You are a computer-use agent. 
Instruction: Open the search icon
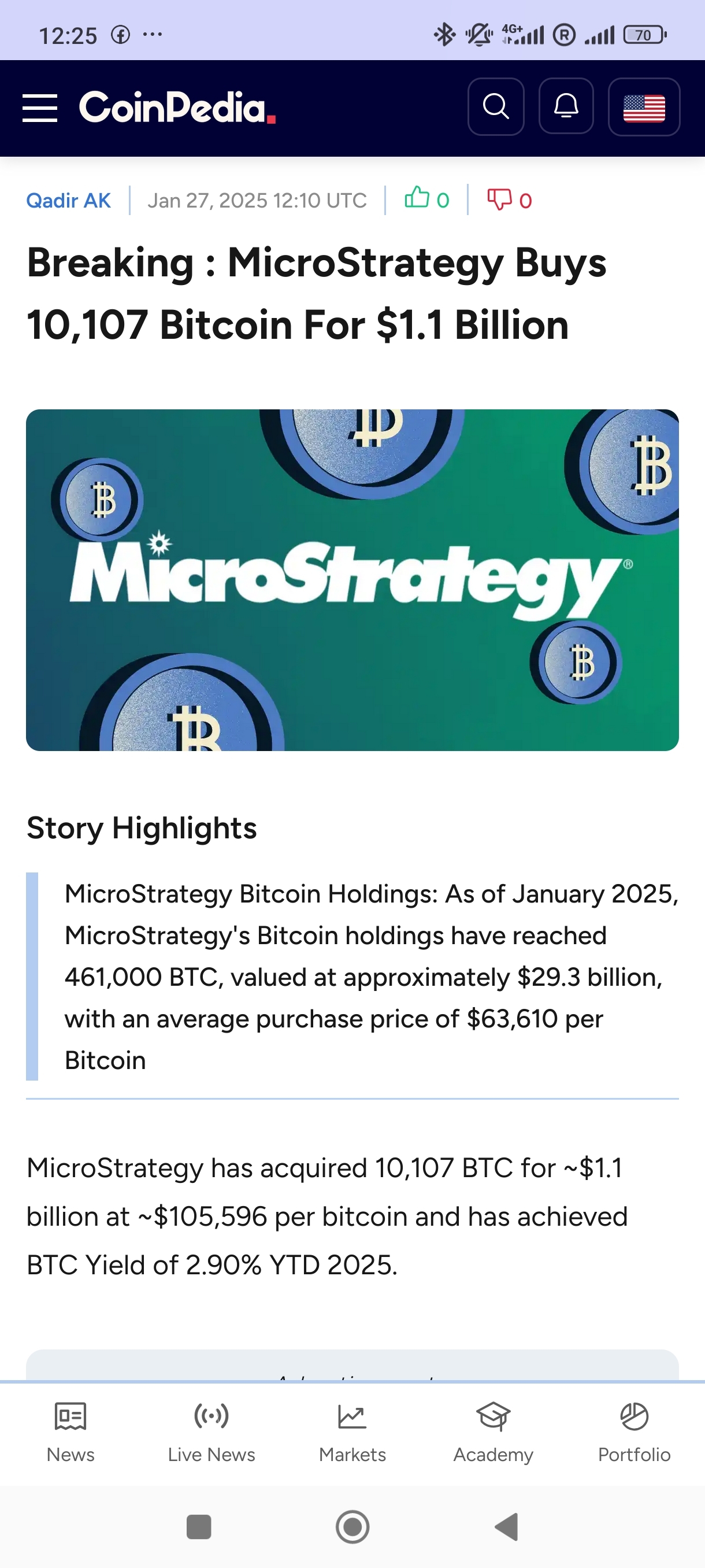496,106
